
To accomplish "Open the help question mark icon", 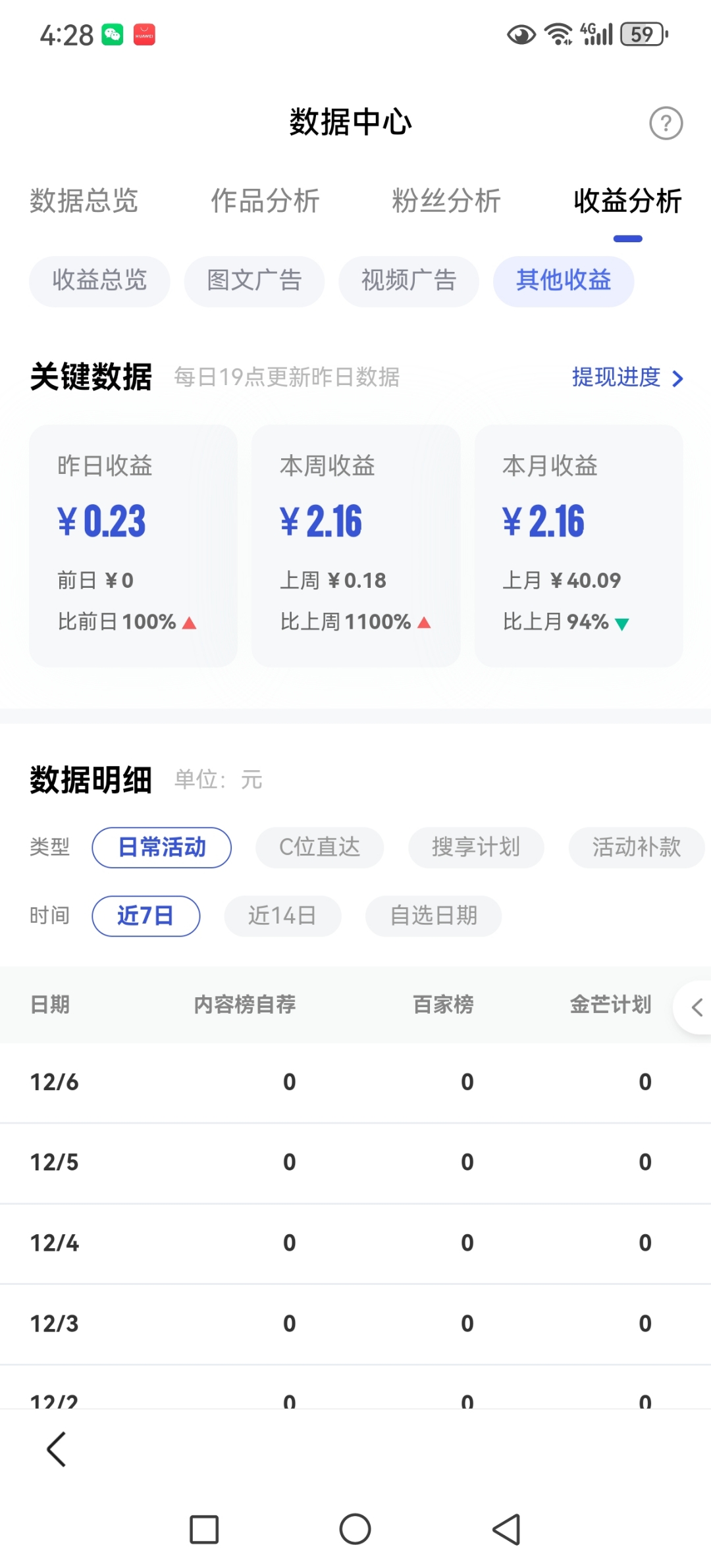I will [666, 123].
